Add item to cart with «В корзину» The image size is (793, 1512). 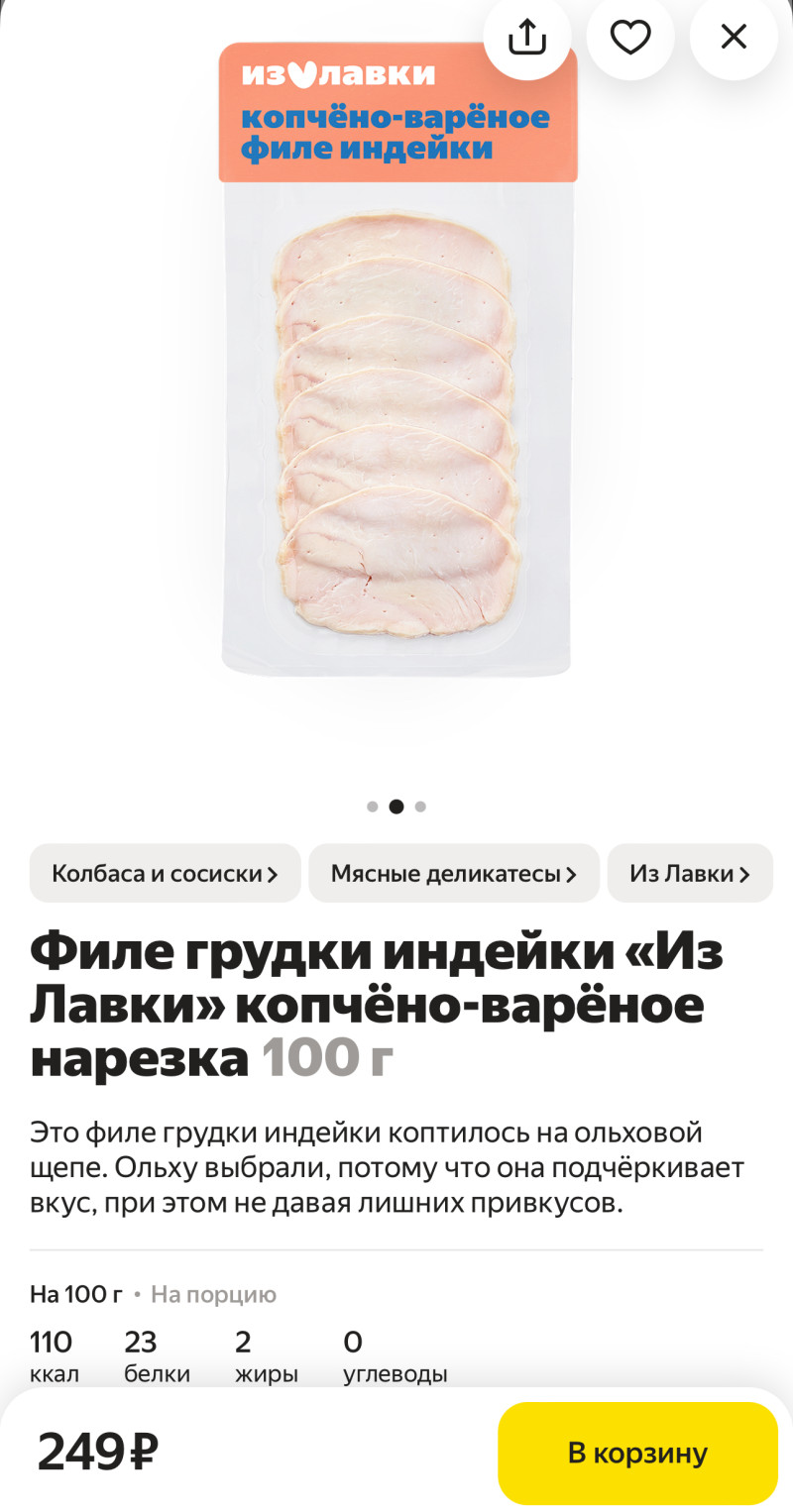[x=637, y=1453]
